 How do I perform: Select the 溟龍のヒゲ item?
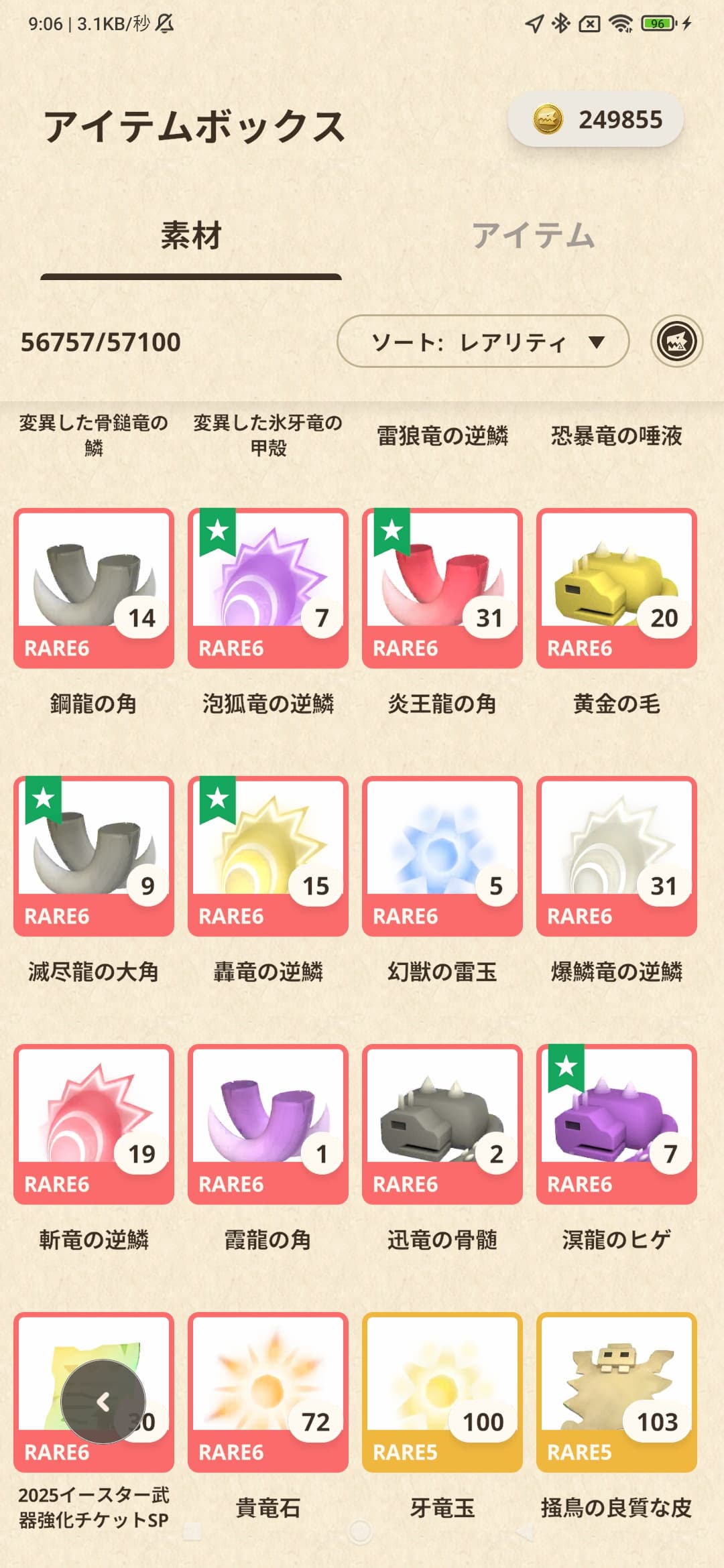click(x=617, y=1124)
